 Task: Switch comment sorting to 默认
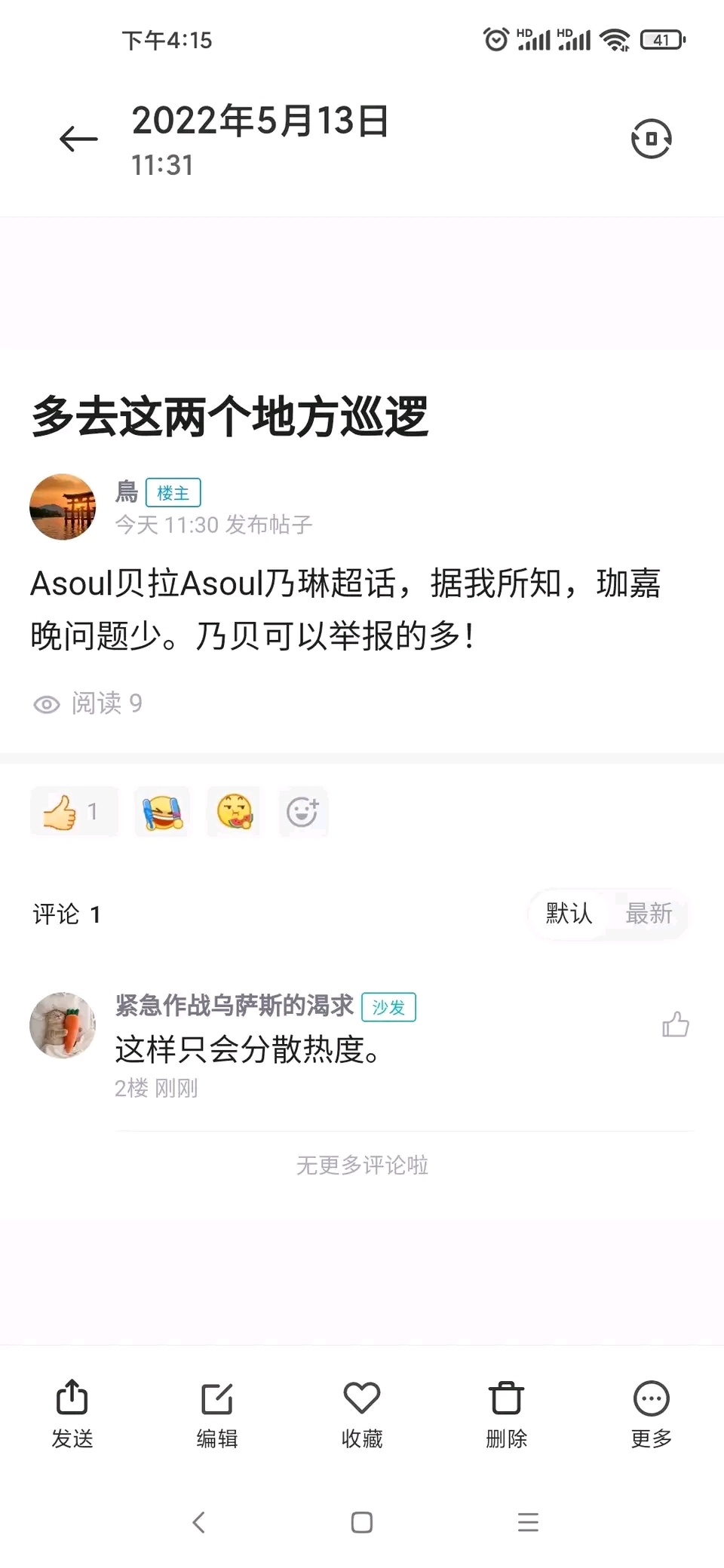coord(569,914)
